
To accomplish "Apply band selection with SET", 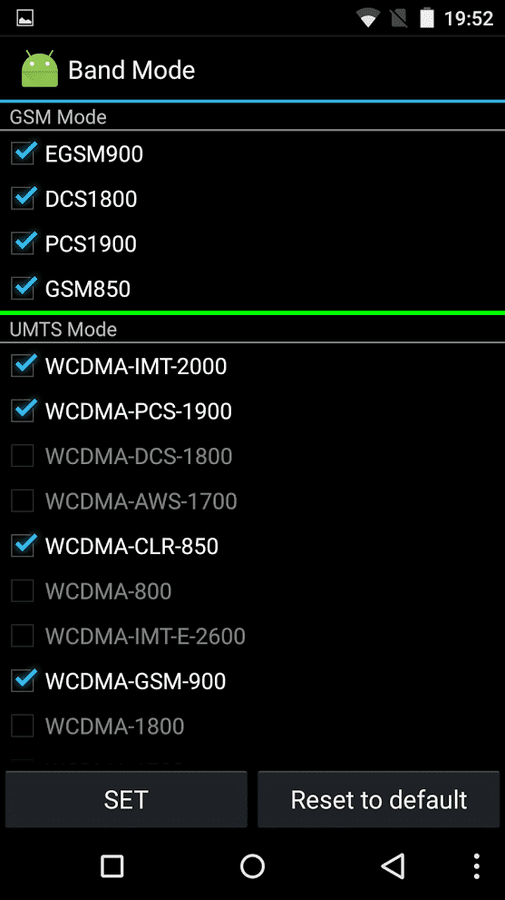I will coord(126,800).
